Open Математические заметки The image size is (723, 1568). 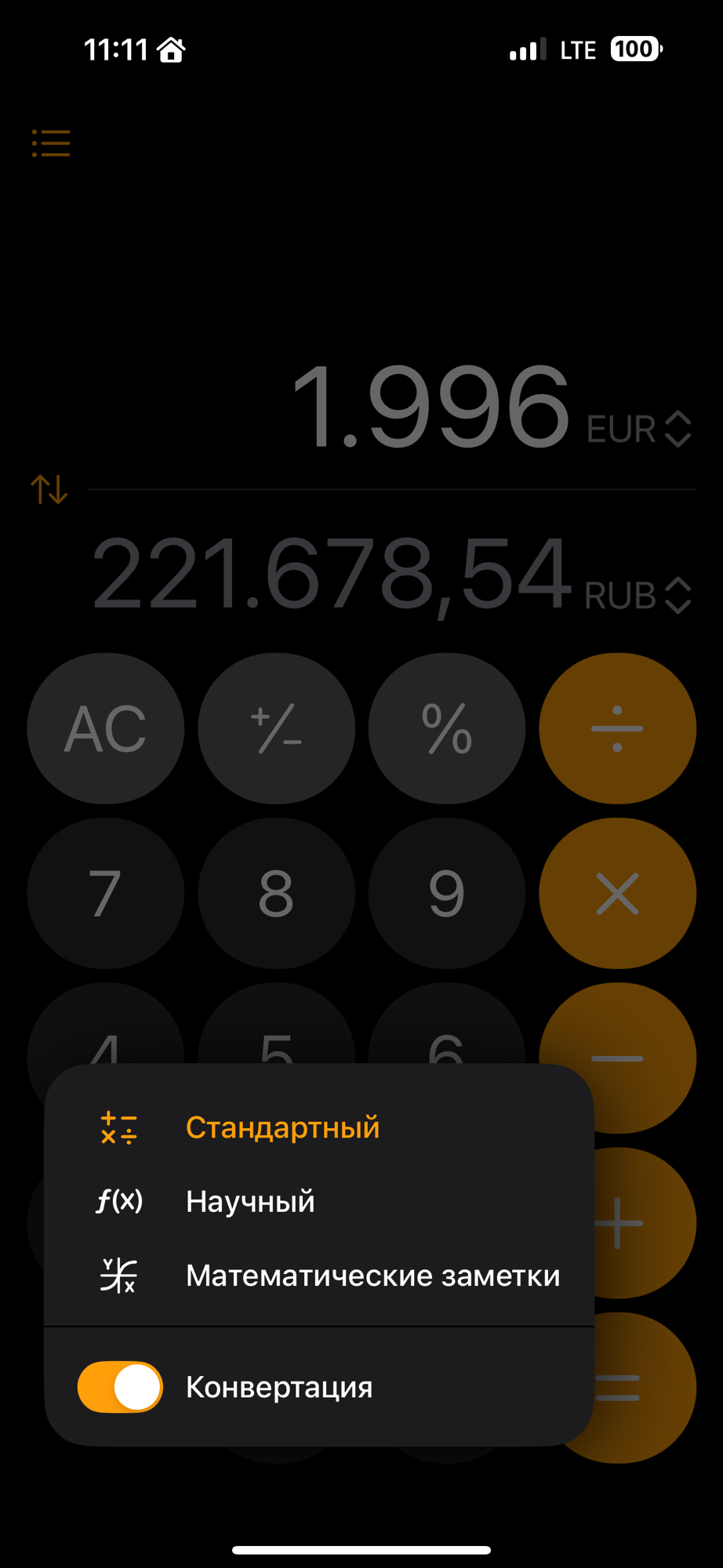372,1276
